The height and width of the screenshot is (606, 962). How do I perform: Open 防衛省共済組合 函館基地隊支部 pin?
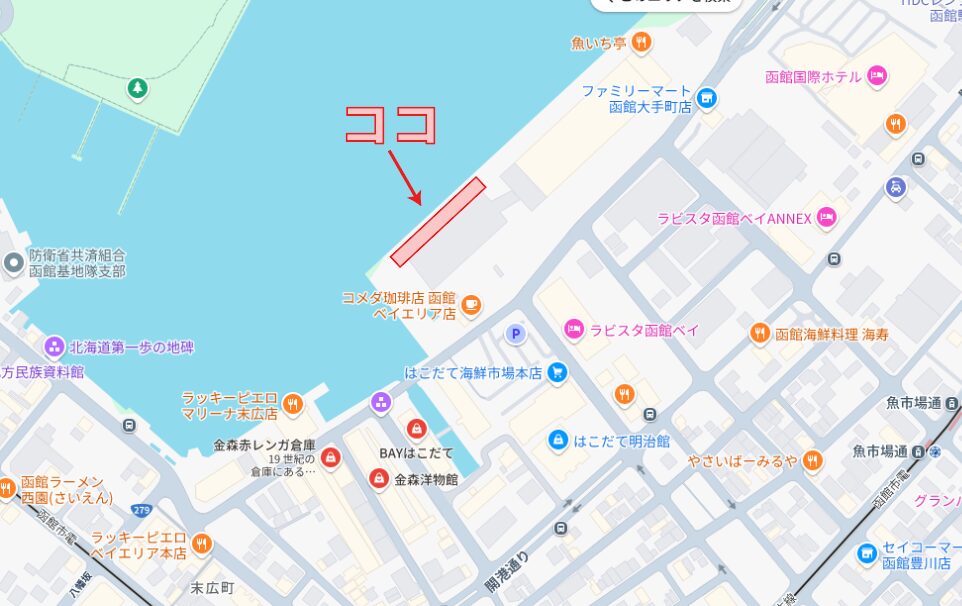click(x=13, y=263)
